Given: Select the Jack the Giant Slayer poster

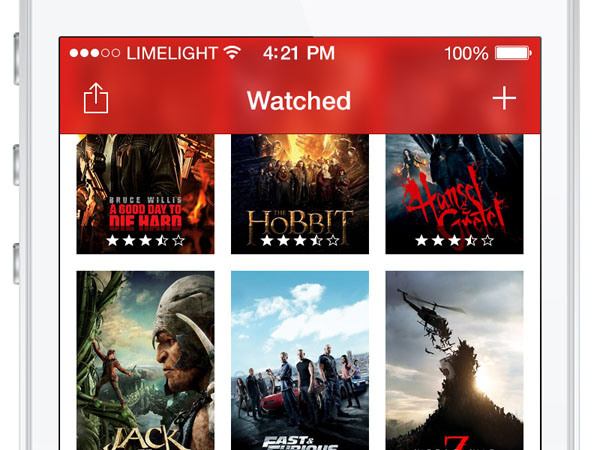Looking at the screenshot, I should click(x=145, y=360).
